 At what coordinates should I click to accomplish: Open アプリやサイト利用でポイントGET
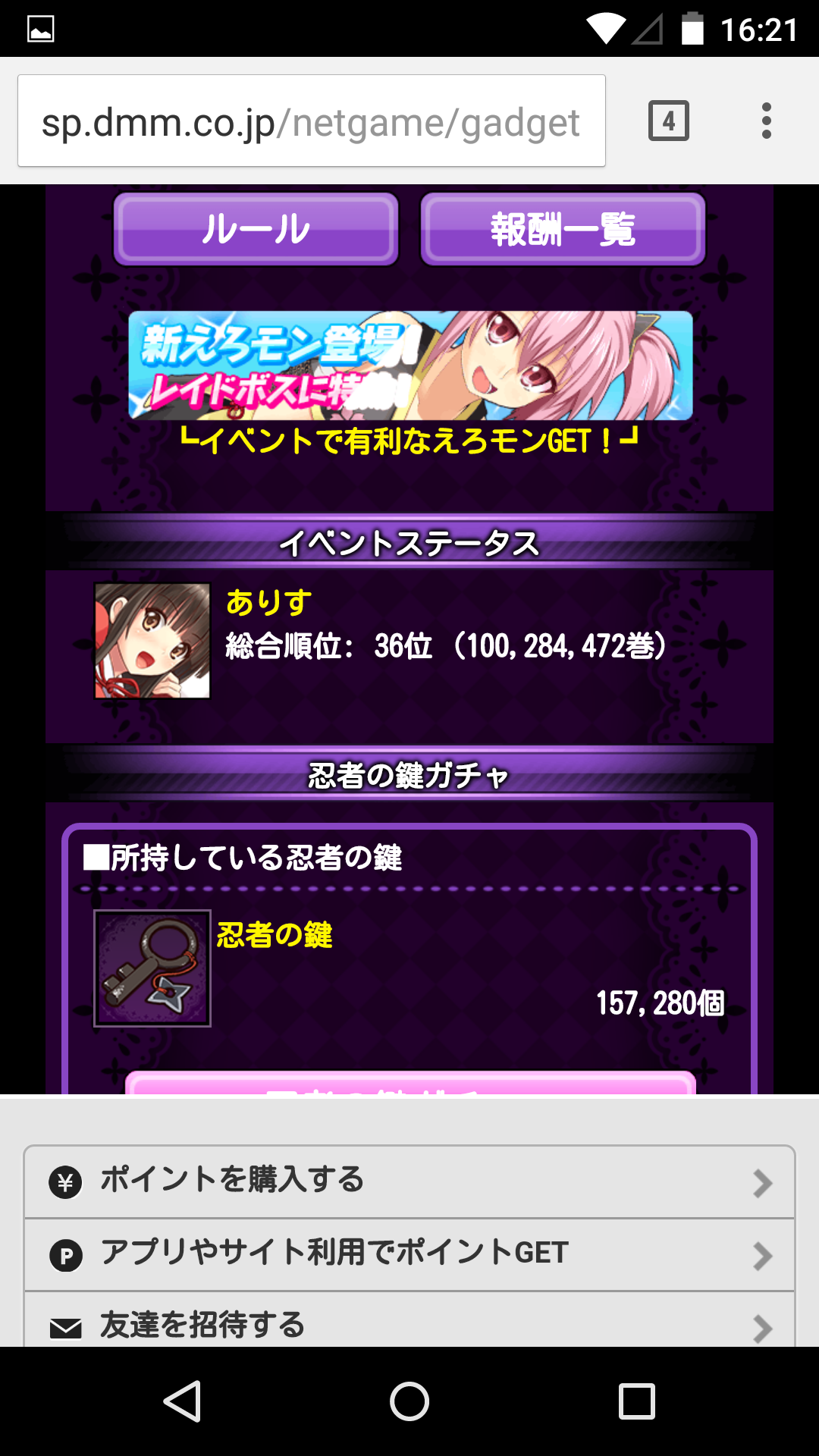pos(409,1254)
